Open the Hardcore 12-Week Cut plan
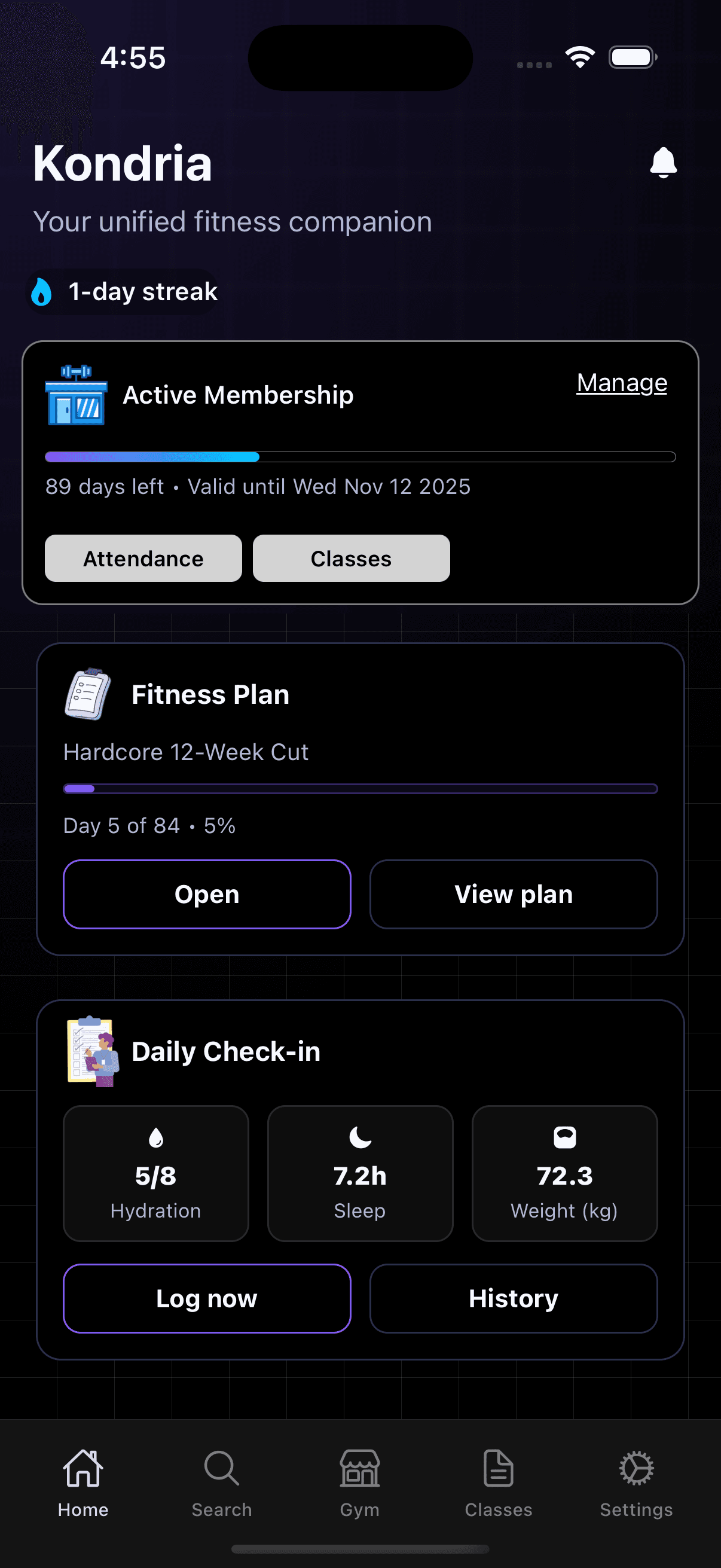The width and height of the screenshot is (721, 1568). coord(206,893)
